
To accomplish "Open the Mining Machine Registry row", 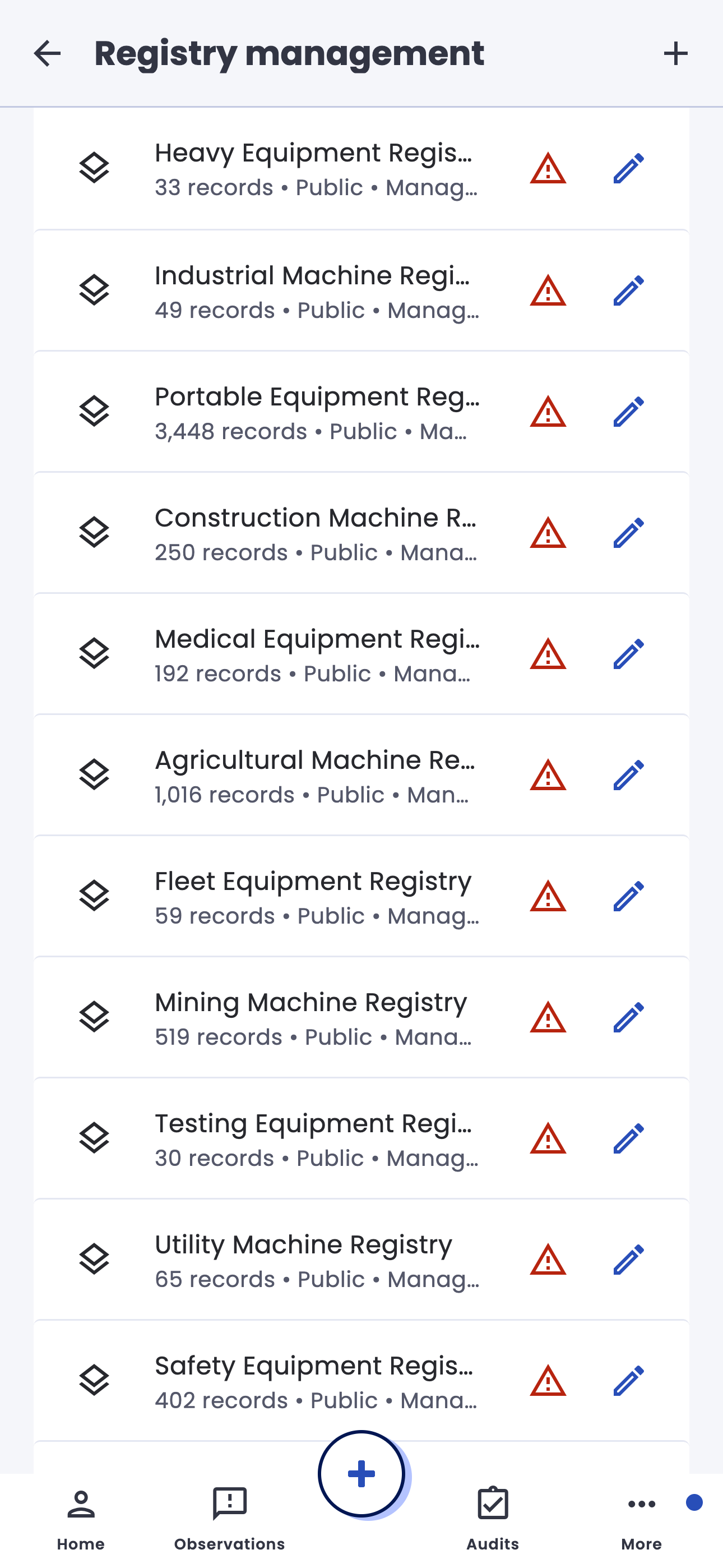I will pos(361,1018).
